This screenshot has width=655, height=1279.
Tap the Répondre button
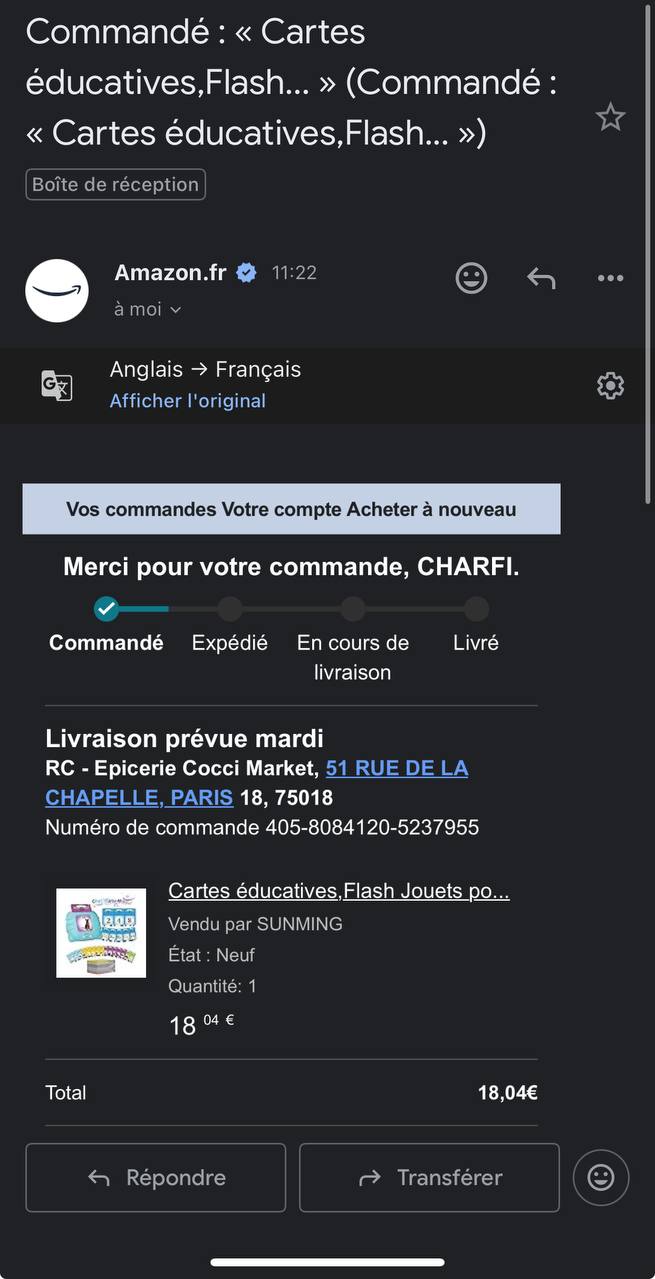click(x=155, y=1178)
